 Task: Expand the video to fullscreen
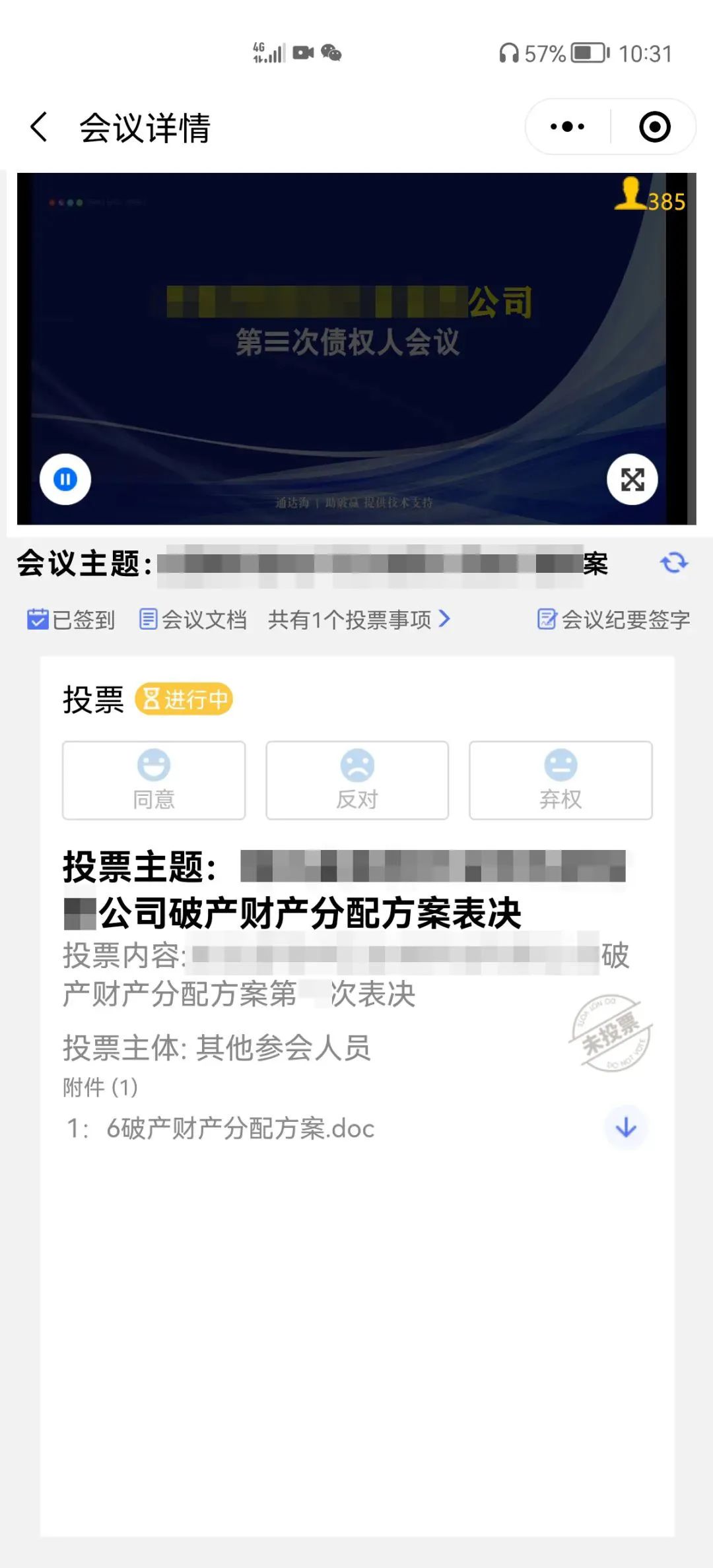pos(632,479)
